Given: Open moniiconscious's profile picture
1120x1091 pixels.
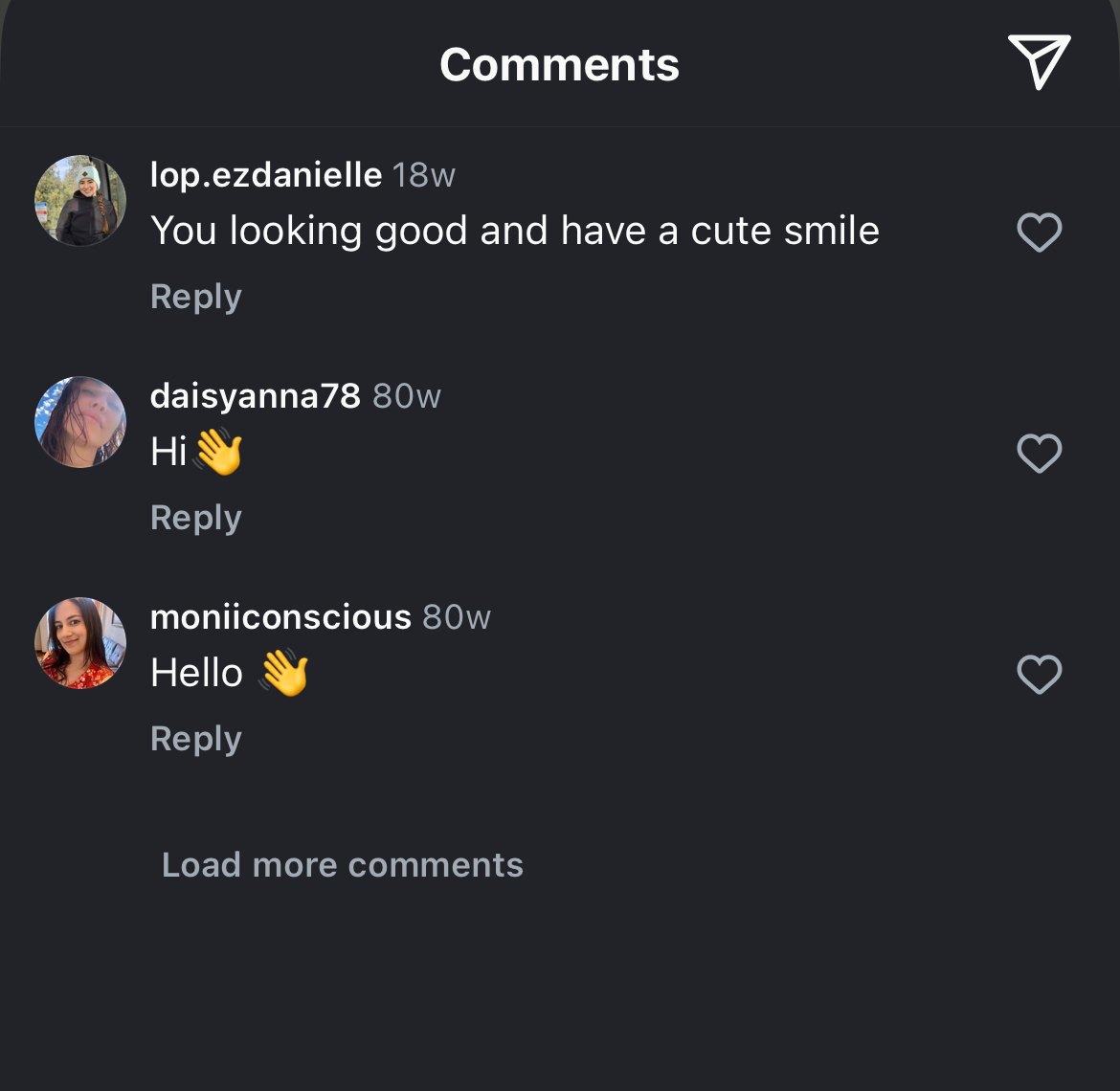Looking at the screenshot, I should 80,643.
